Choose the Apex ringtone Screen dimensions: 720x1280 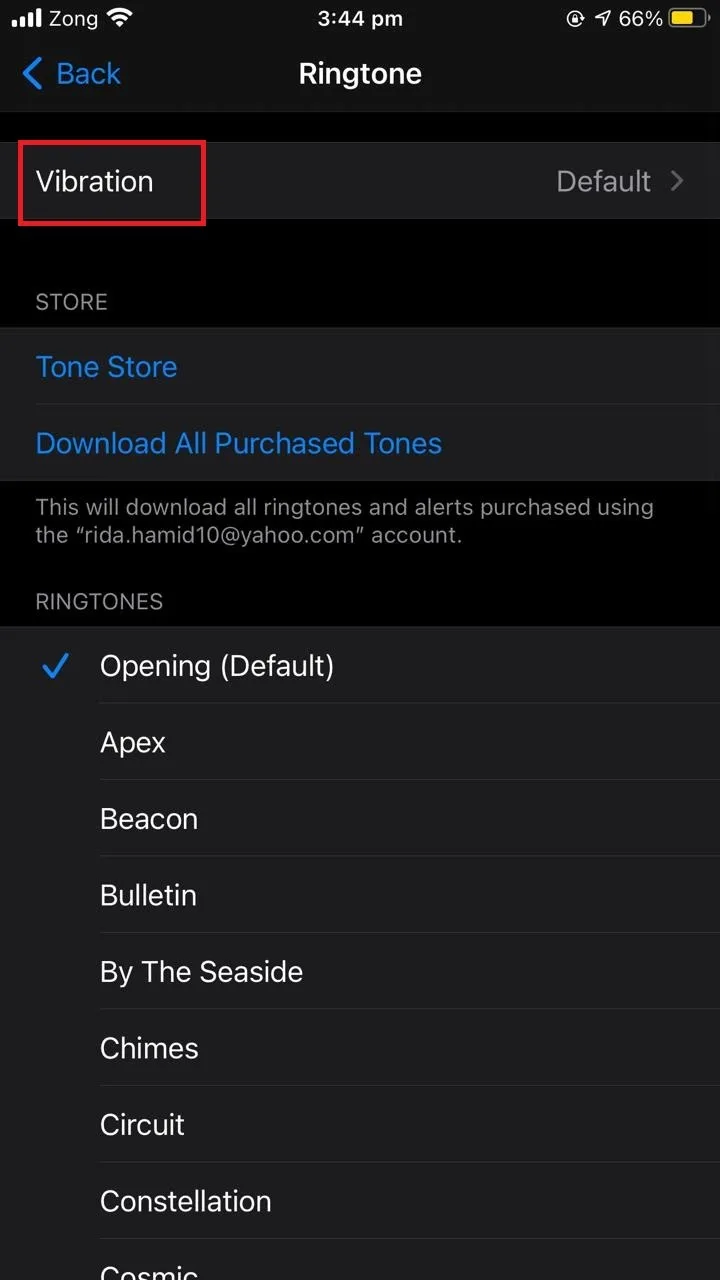point(360,742)
